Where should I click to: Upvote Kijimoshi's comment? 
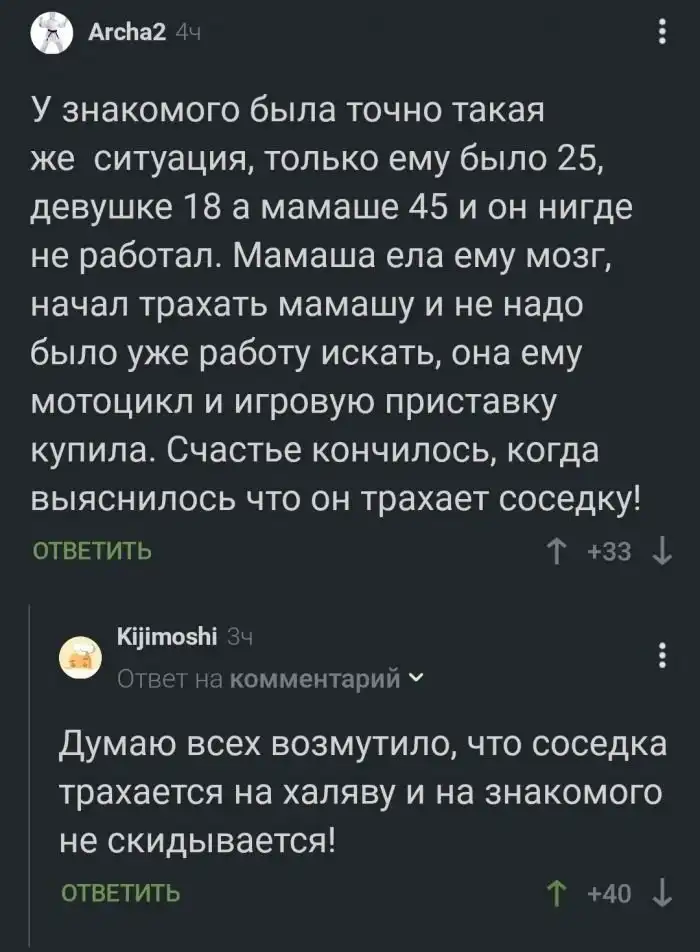(554, 893)
